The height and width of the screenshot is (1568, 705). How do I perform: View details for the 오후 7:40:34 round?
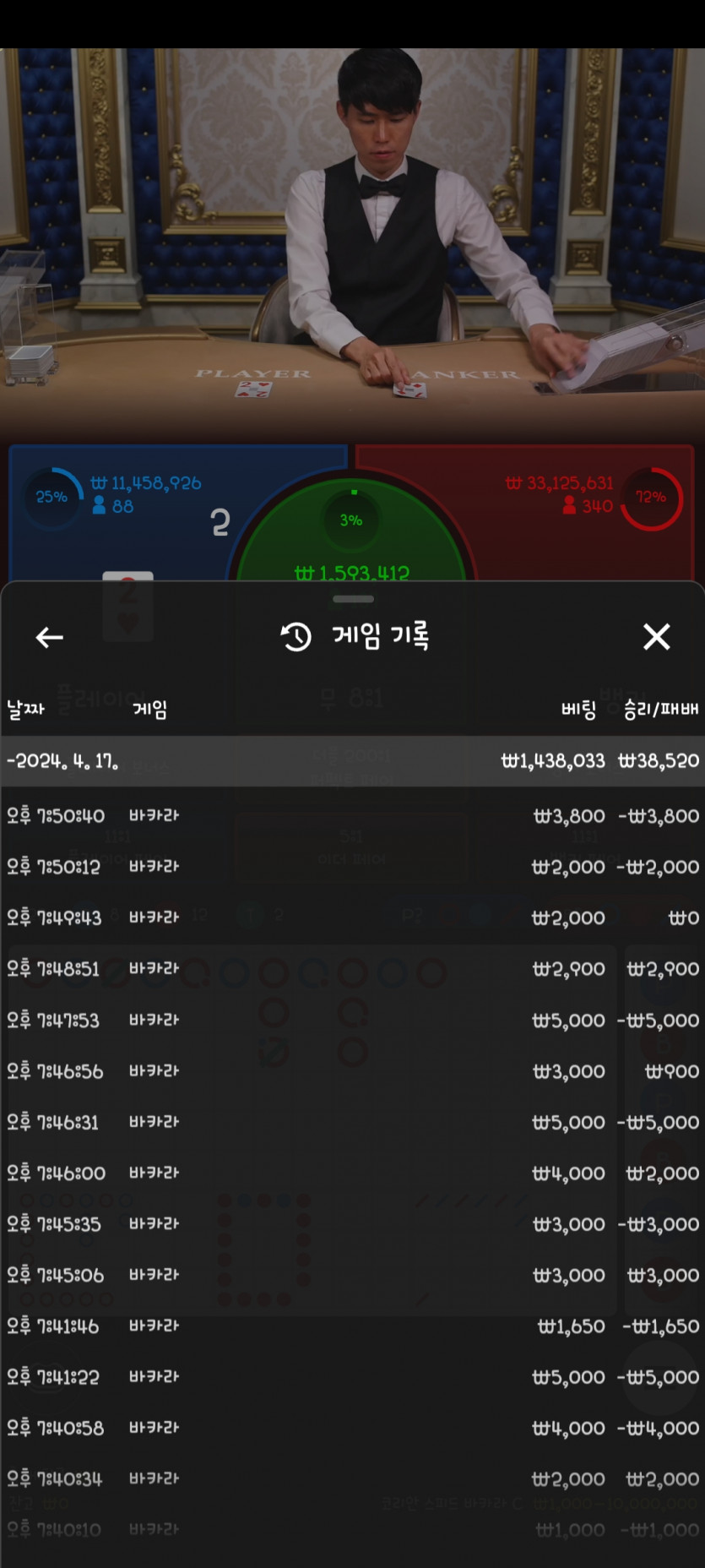point(352,1479)
